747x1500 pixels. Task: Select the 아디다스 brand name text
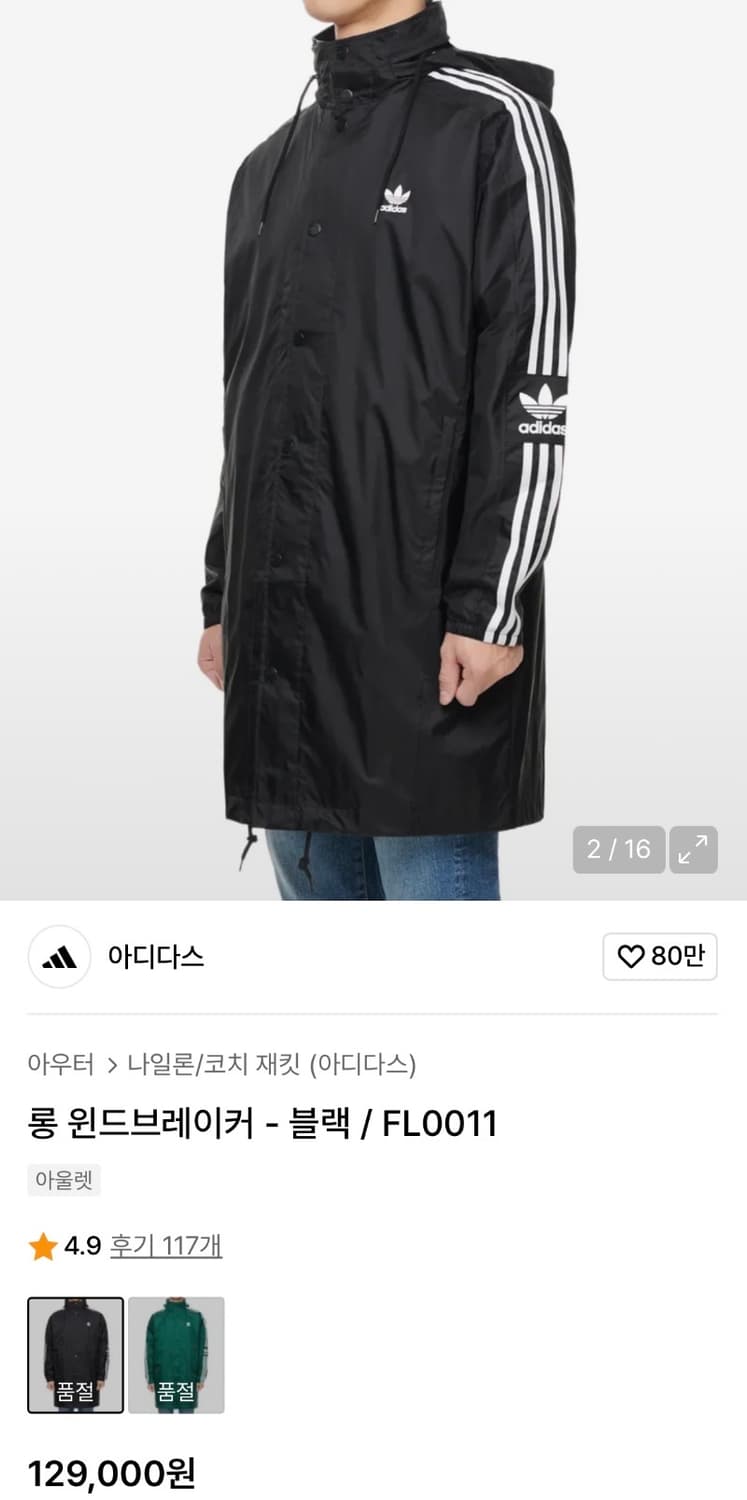[x=155, y=956]
